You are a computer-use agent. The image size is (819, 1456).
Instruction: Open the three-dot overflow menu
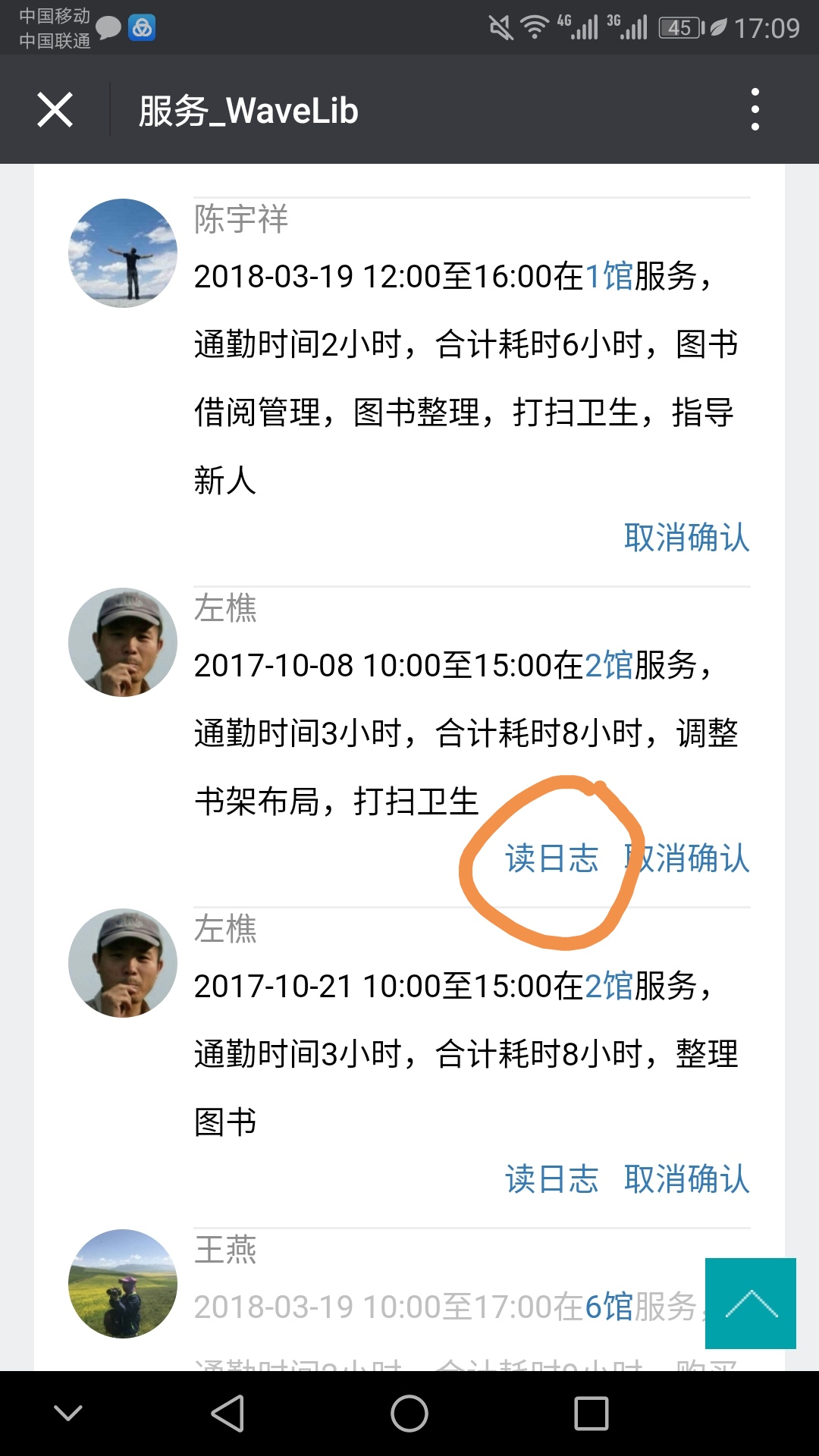click(755, 110)
